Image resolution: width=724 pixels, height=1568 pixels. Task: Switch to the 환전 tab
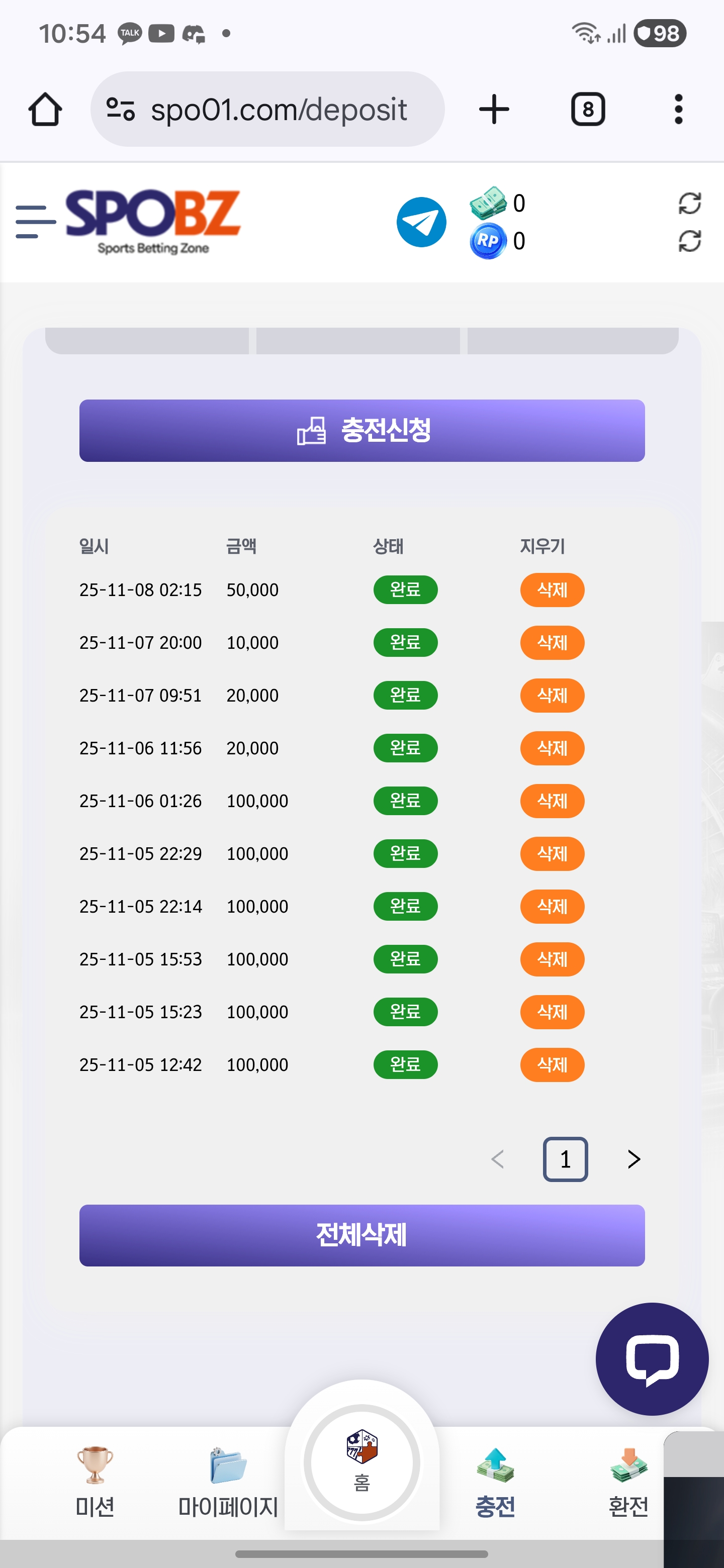point(628,1482)
